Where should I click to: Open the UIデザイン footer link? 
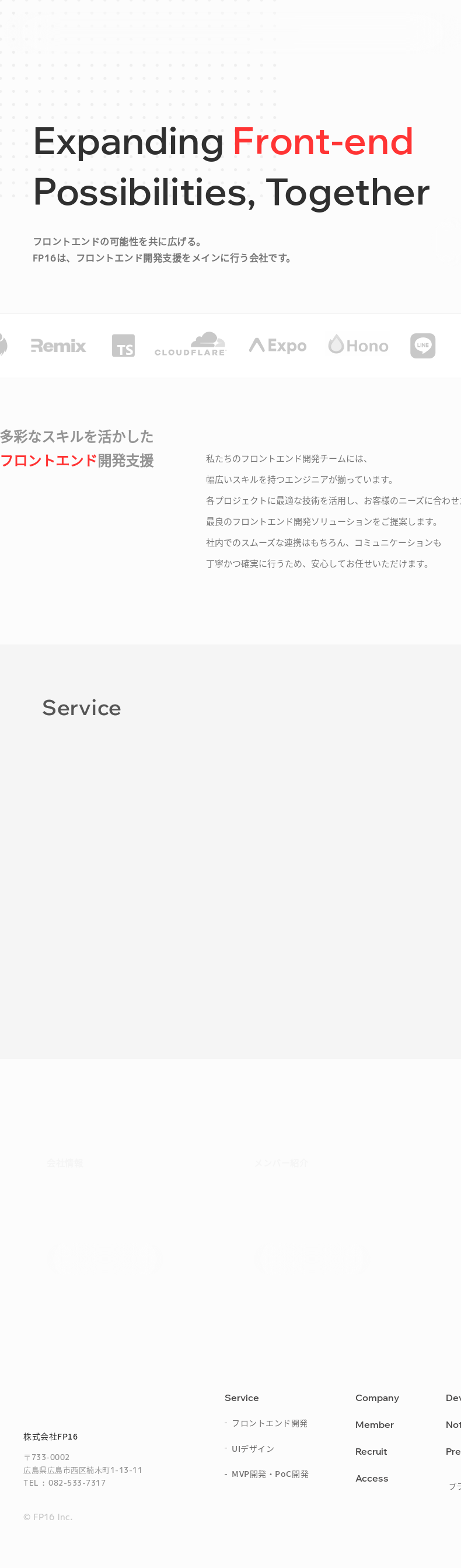[253, 1449]
